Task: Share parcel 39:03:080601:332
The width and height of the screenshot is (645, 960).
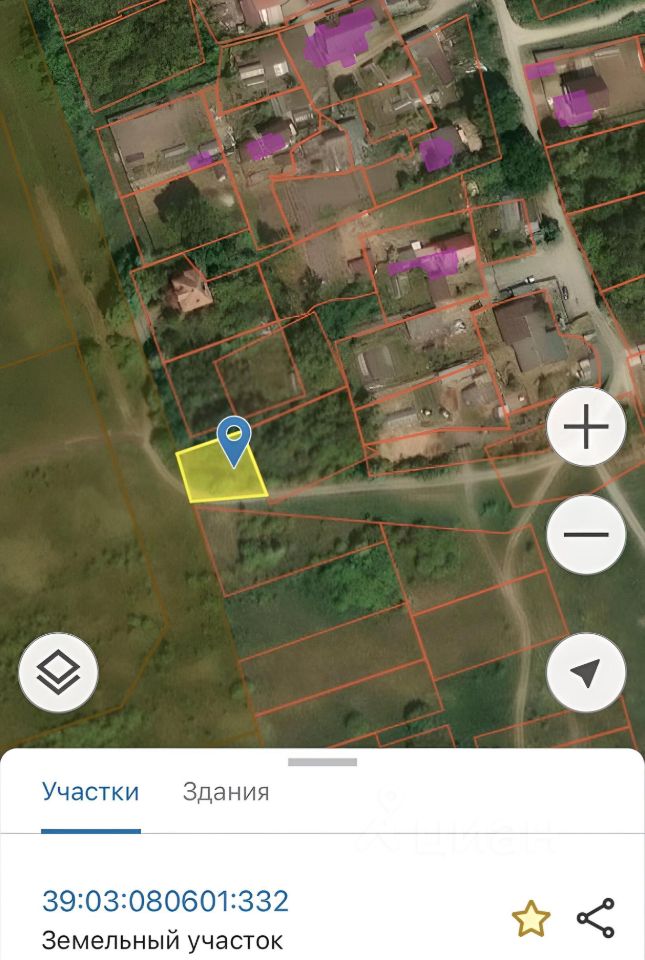Action: click(x=595, y=917)
